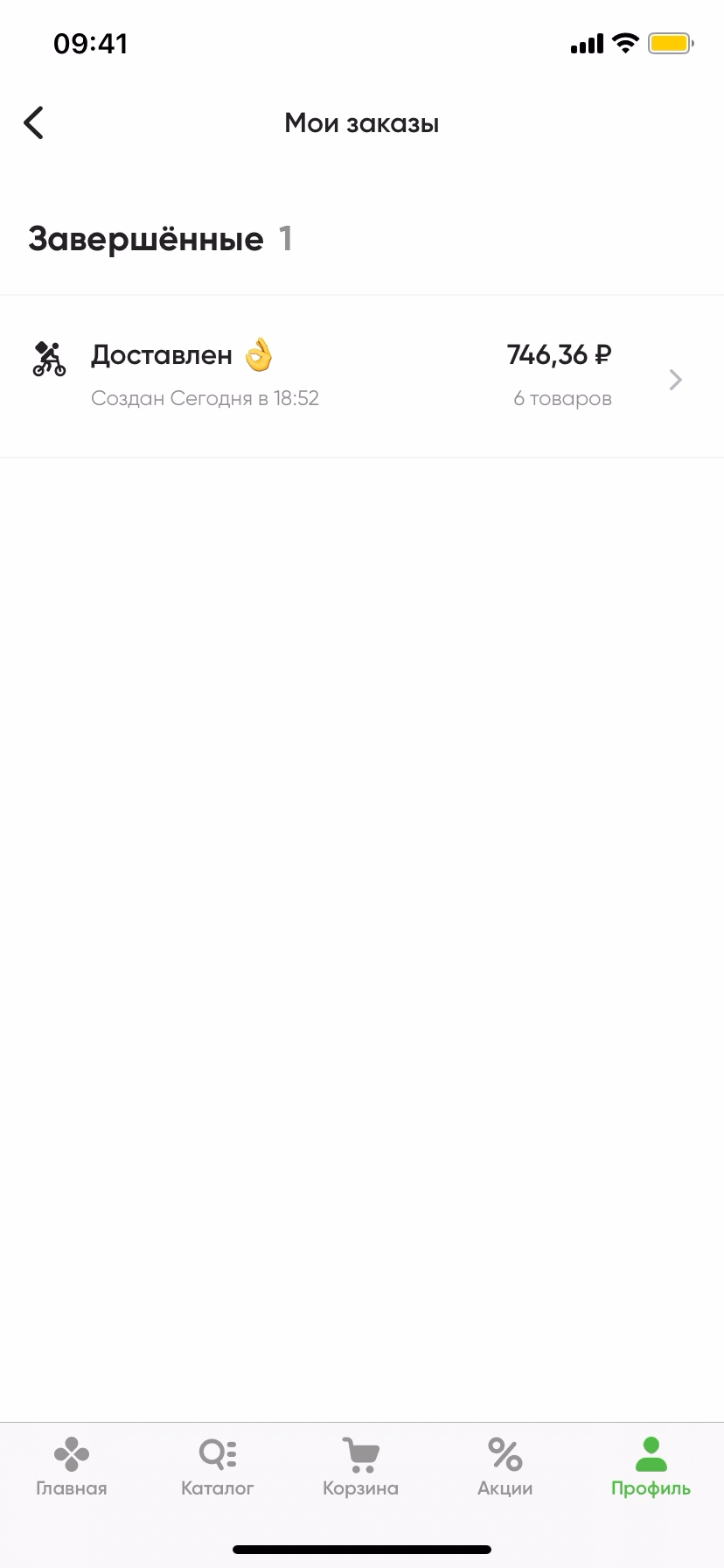The width and height of the screenshot is (724, 1568).
Task: Open the delivered order for 746,36 ₽
Action: [x=362, y=376]
